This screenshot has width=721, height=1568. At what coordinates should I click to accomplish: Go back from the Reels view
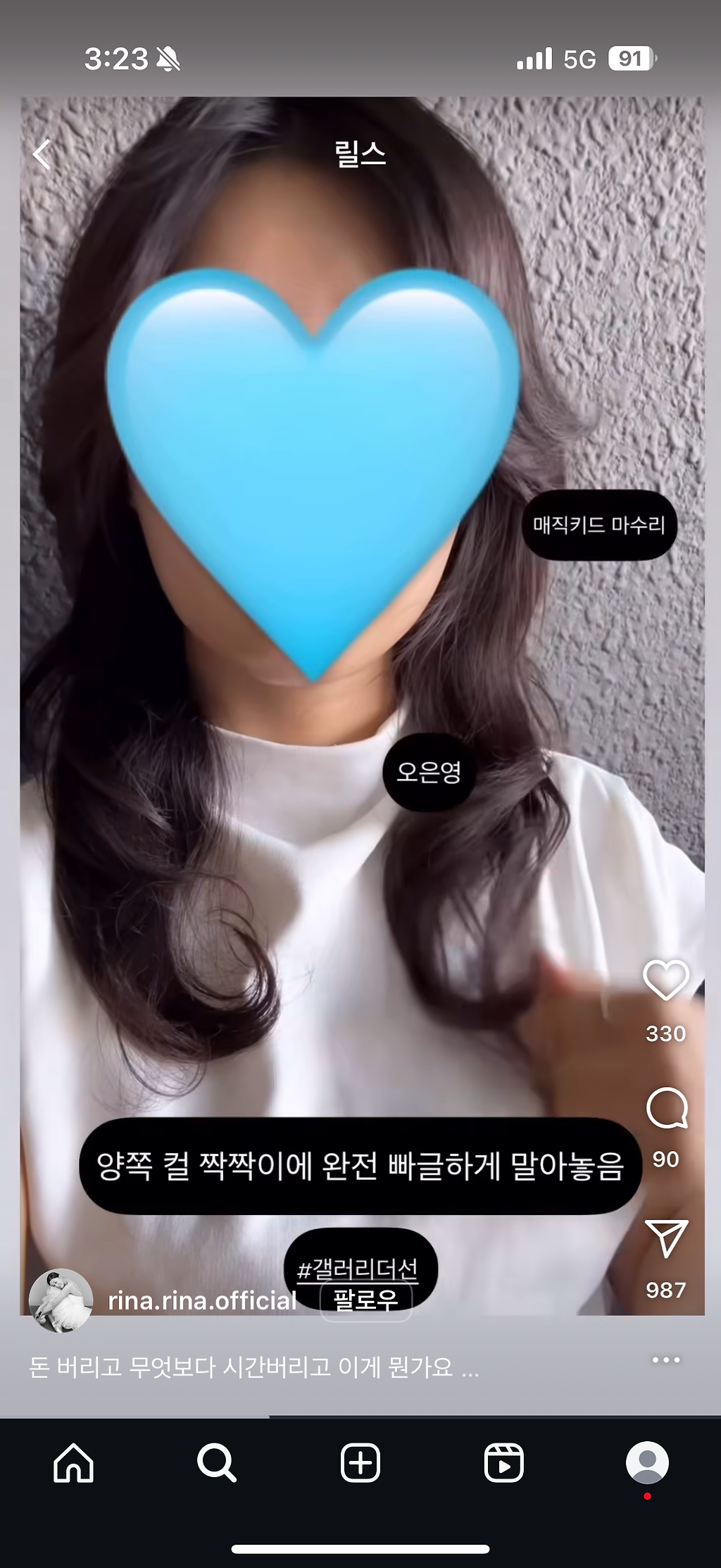(x=42, y=154)
